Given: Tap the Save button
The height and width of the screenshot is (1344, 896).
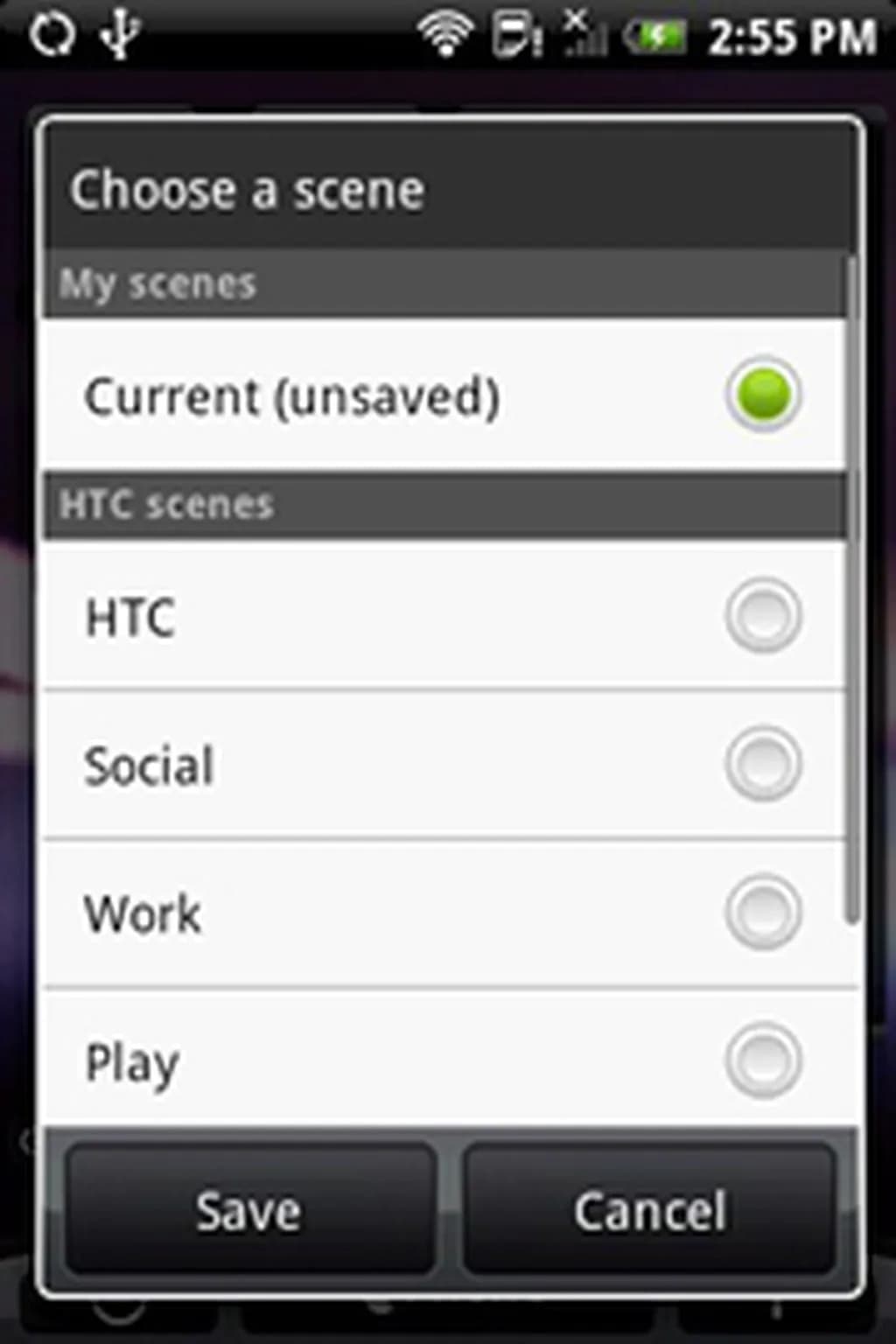Looking at the screenshot, I should point(249,1211).
